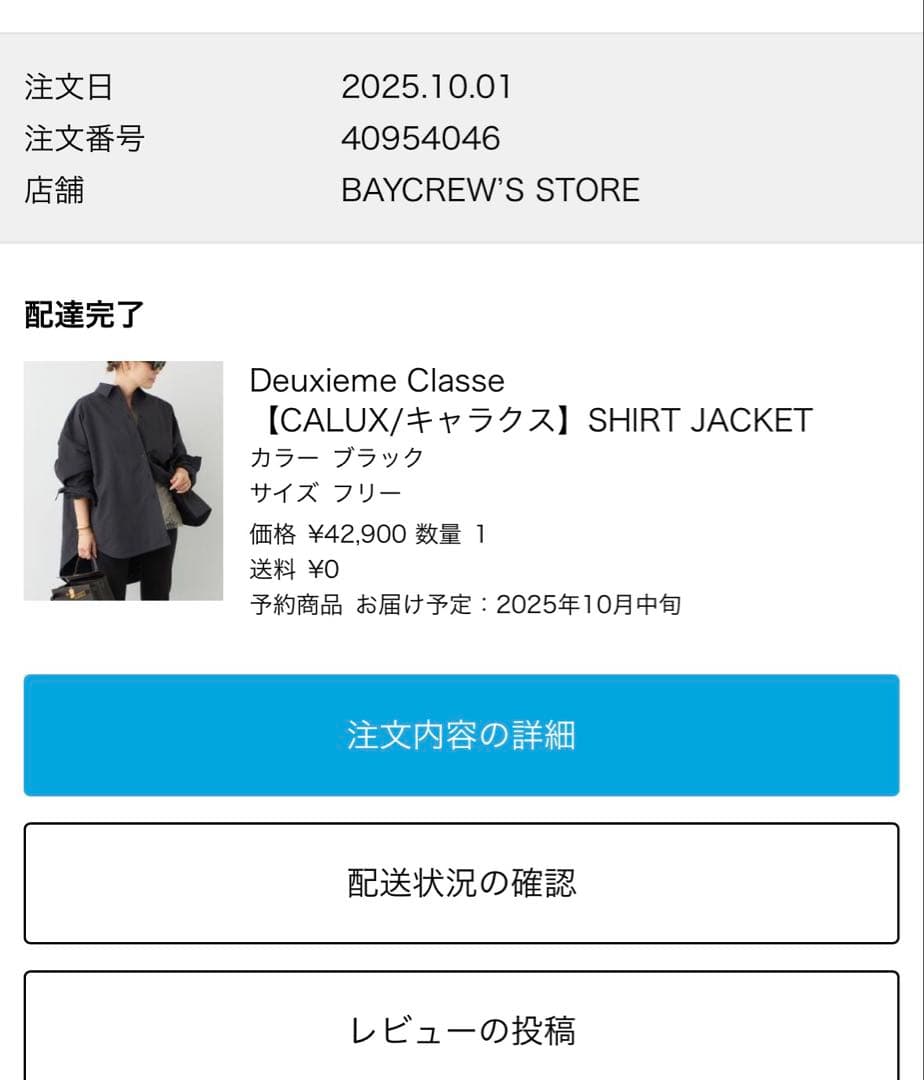Select the カラー ブラック color text
The height and width of the screenshot is (1080, 924).
335,458
